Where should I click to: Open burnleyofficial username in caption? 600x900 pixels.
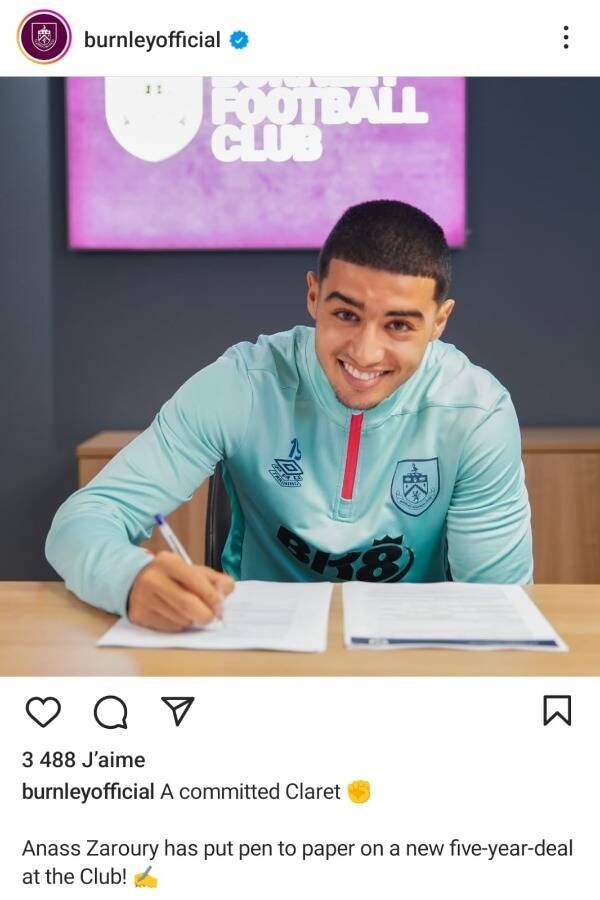[x=88, y=792]
